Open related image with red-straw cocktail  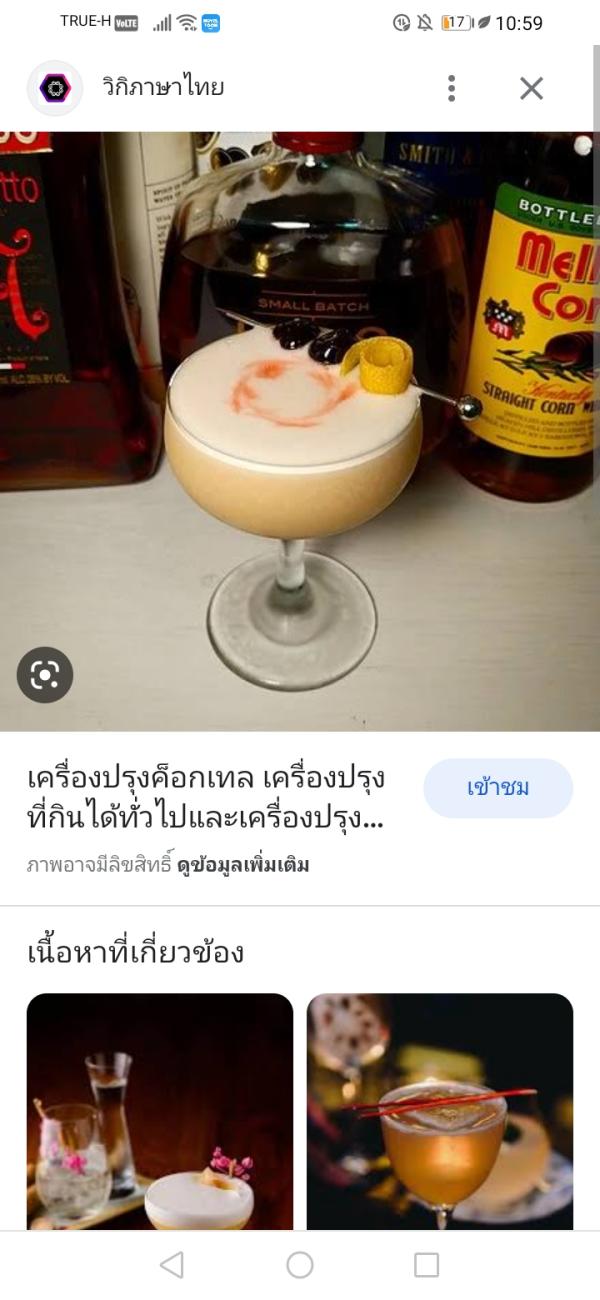tap(440, 1110)
